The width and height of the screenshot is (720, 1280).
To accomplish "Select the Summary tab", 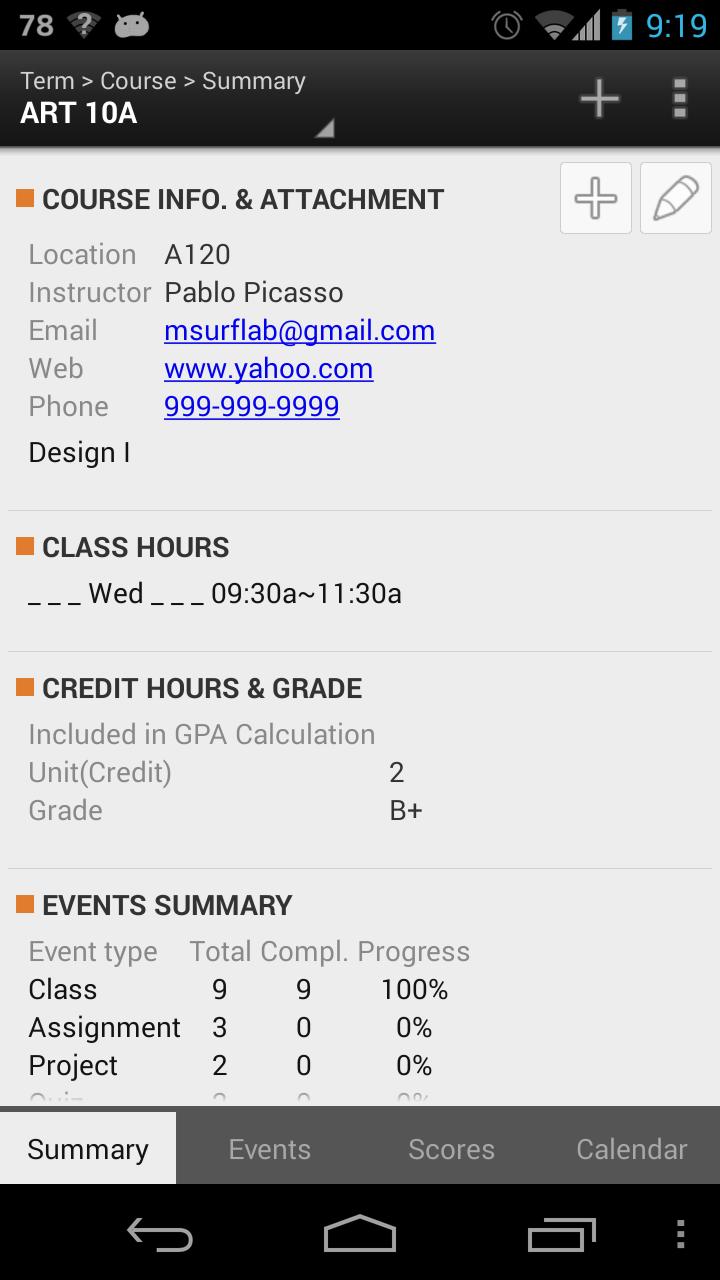I will click(88, 1149).
